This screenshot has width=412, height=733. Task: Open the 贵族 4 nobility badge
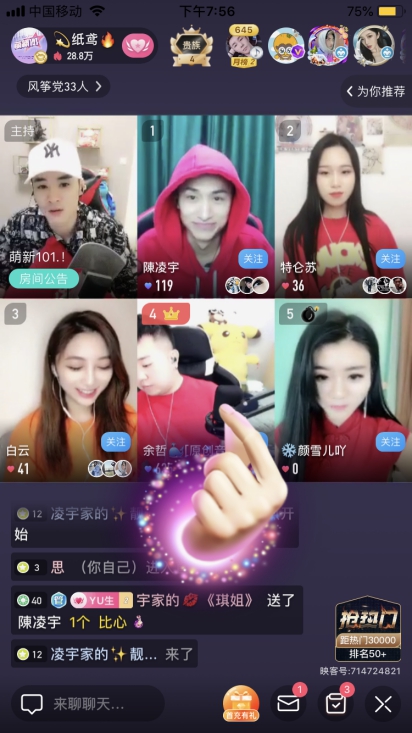pos(191,47)
